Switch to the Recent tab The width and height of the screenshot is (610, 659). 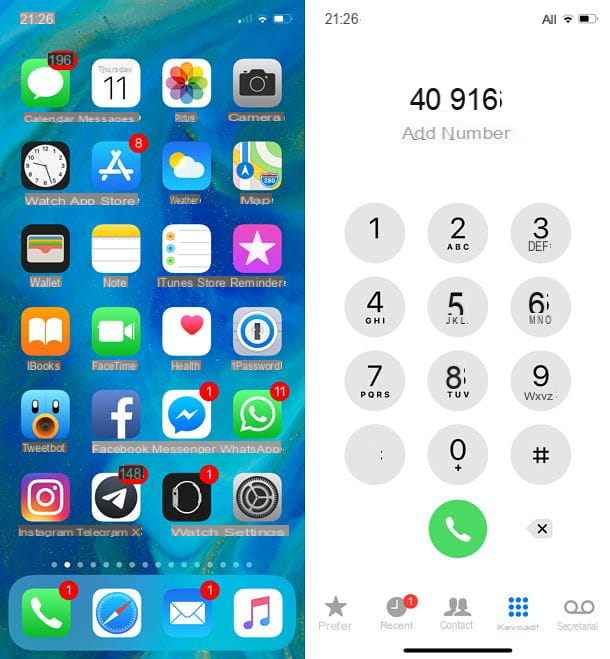[397, 612]
